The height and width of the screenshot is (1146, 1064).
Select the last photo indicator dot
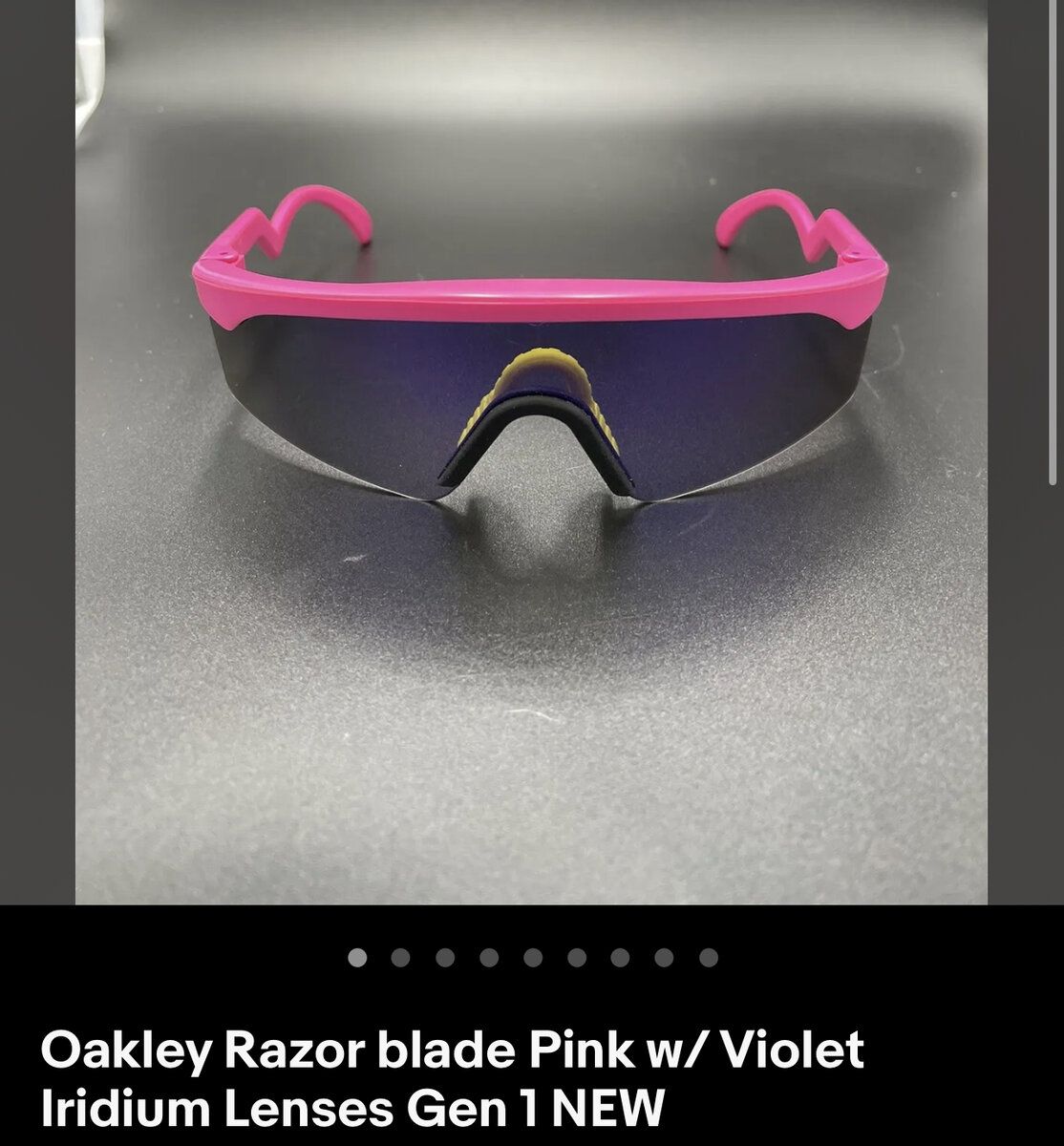point(708,957)
